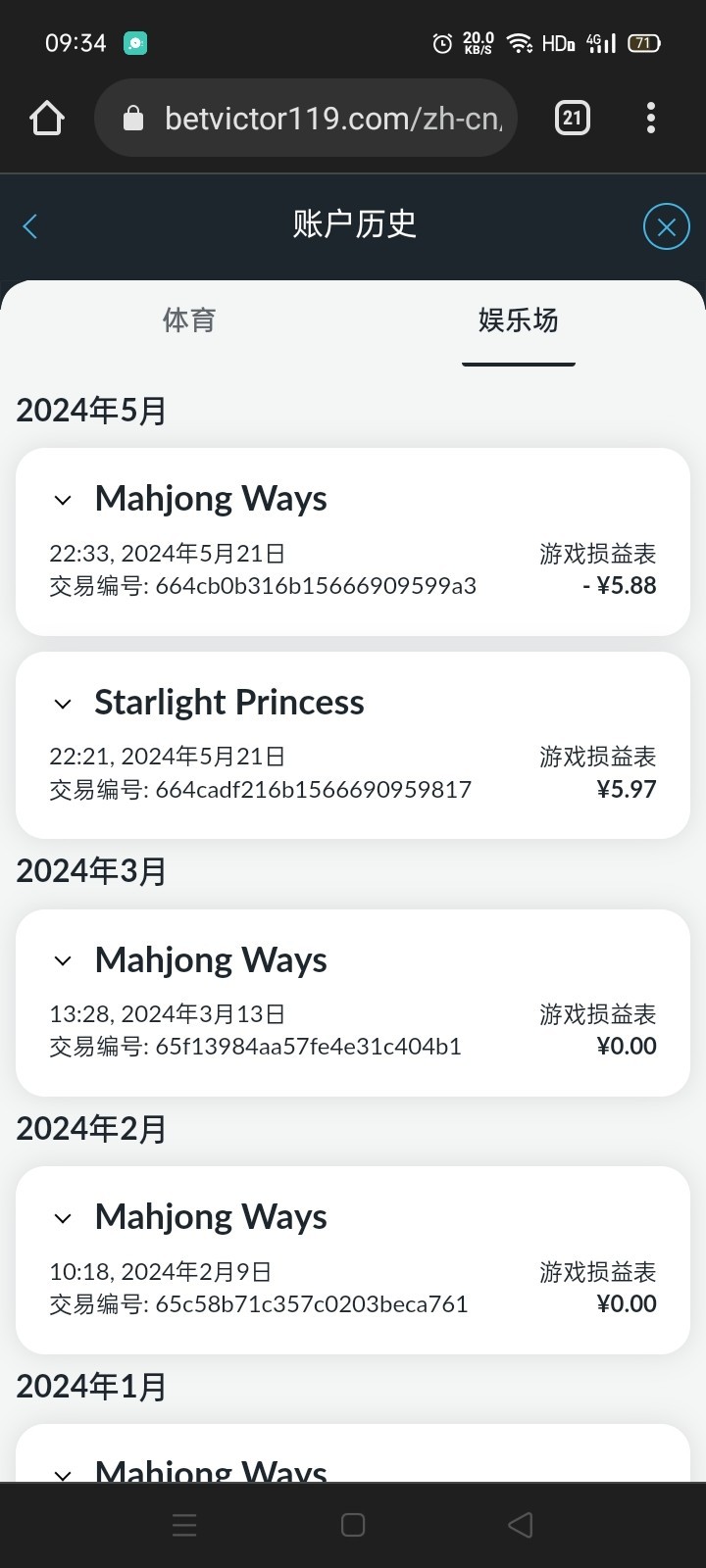
Task: Go back from account history
Action: [x=30, y=227]
